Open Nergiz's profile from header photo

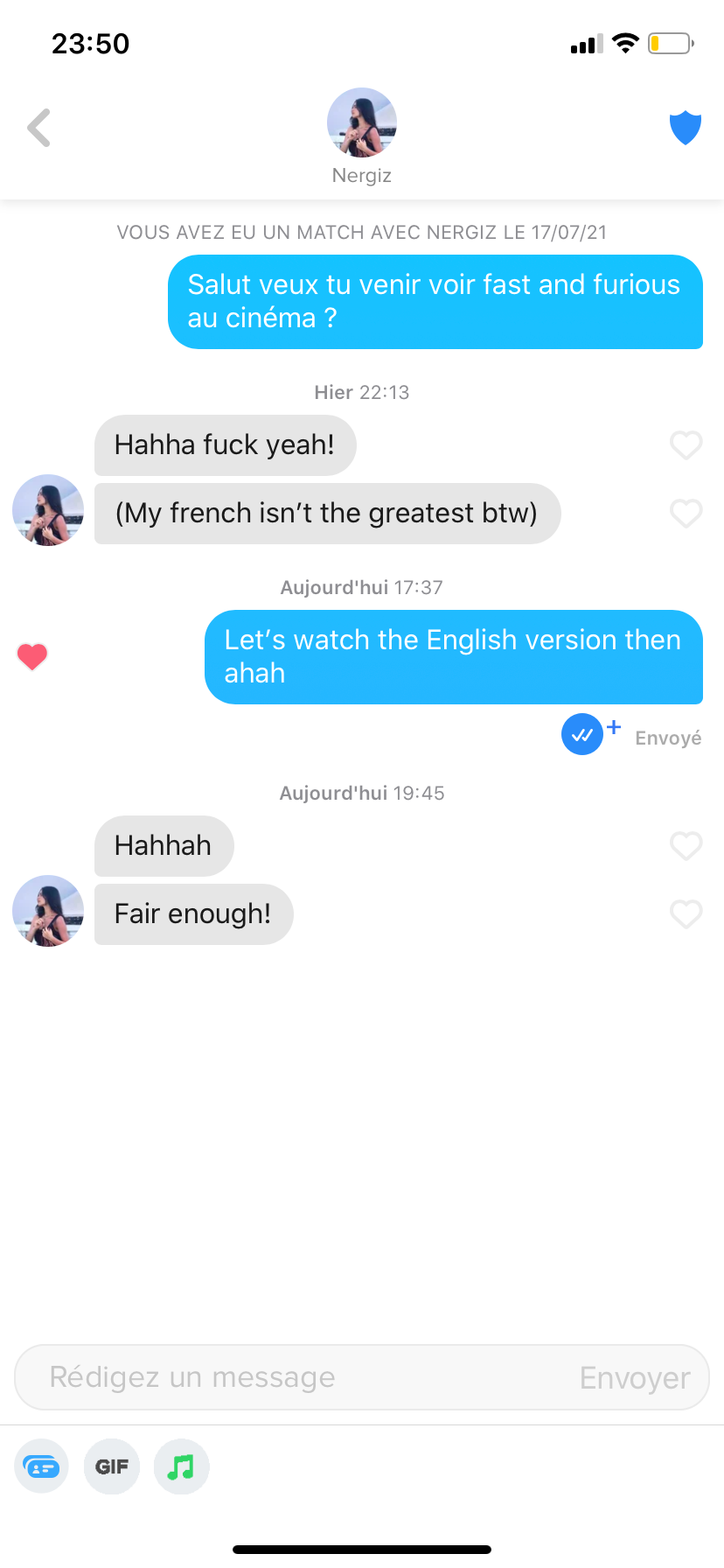(361, 122)
